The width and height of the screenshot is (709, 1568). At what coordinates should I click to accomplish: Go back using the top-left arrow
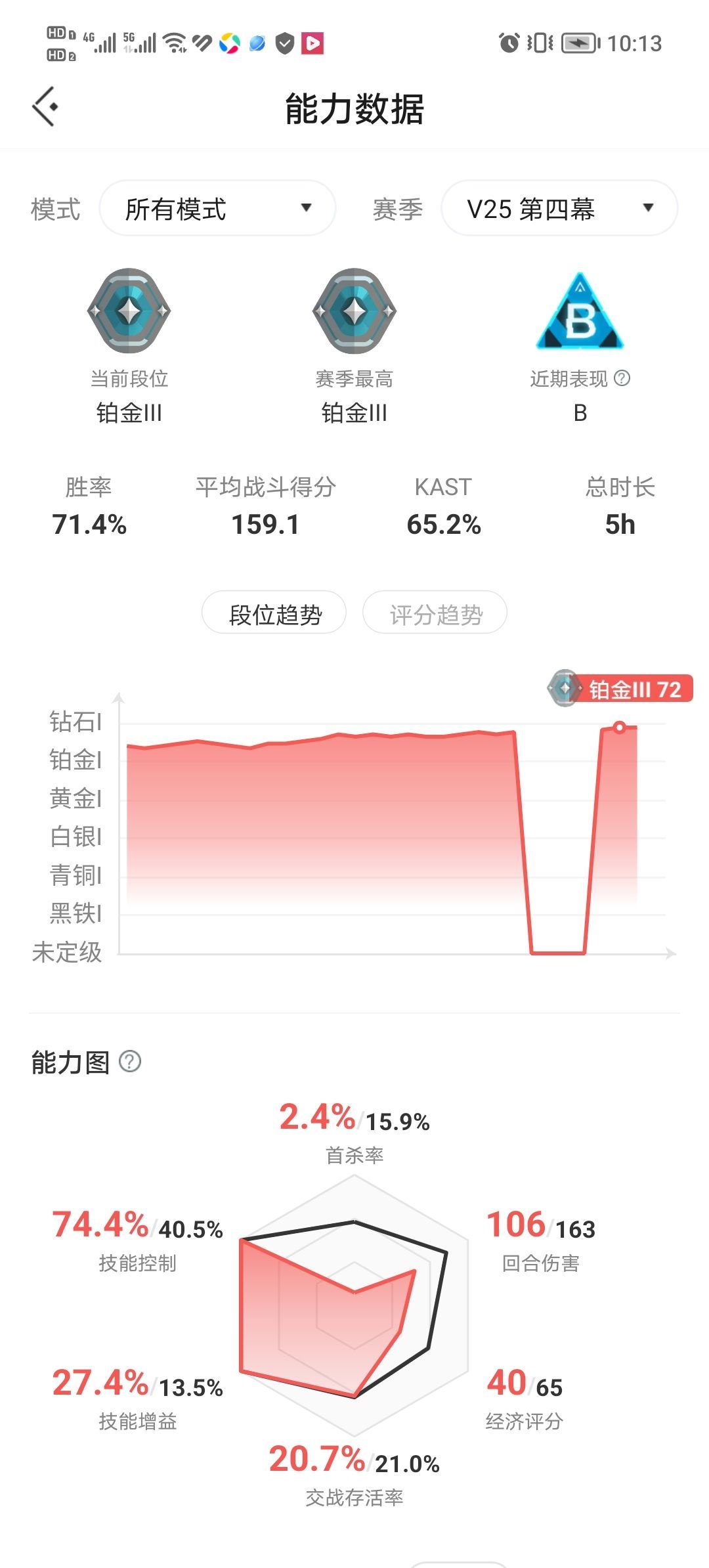click(x=45, y=106)
